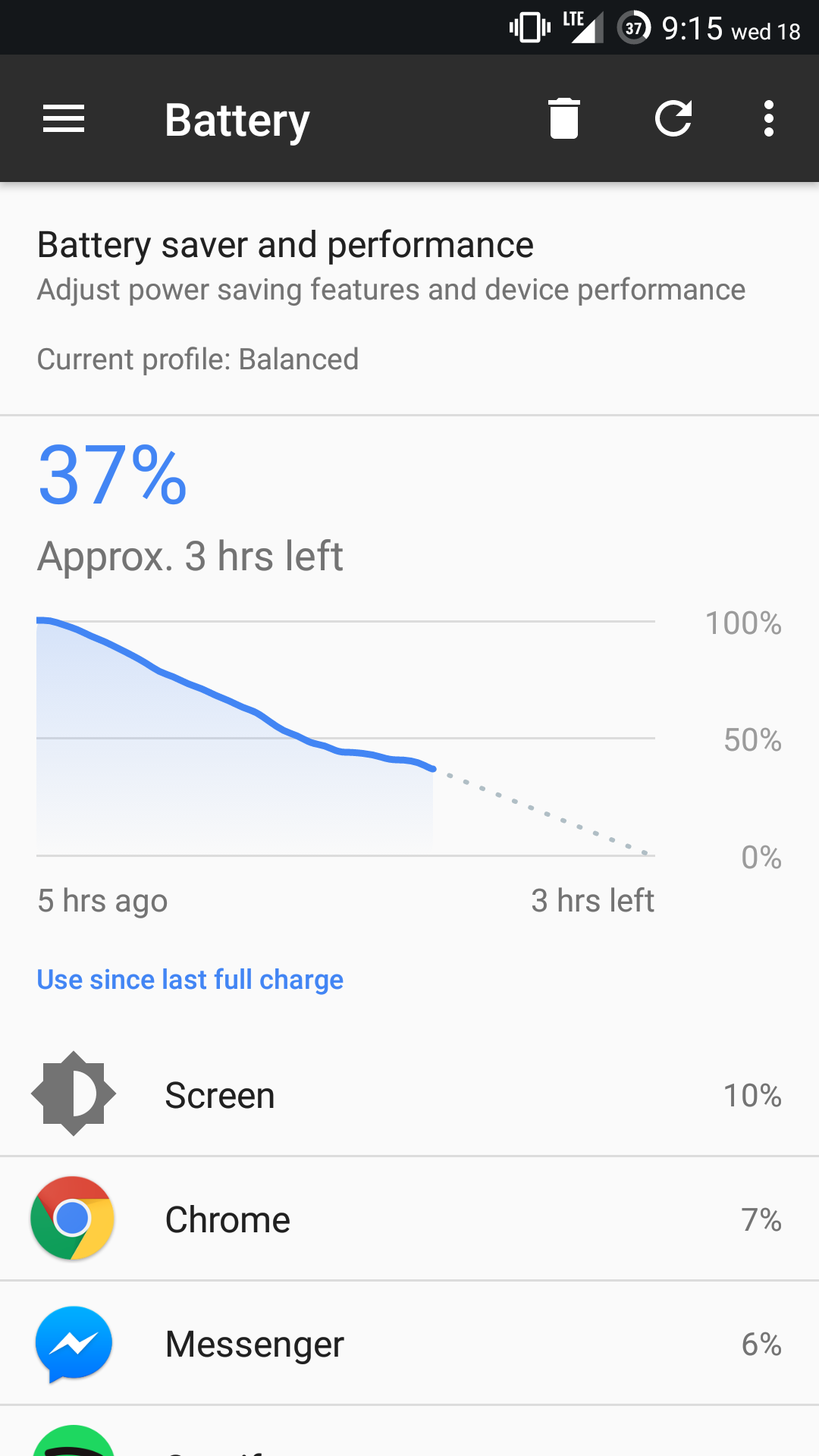Open the three-dot overflow menu
Screen dimensions: 819x1456
pyautogui.click(x=769, y=118)
